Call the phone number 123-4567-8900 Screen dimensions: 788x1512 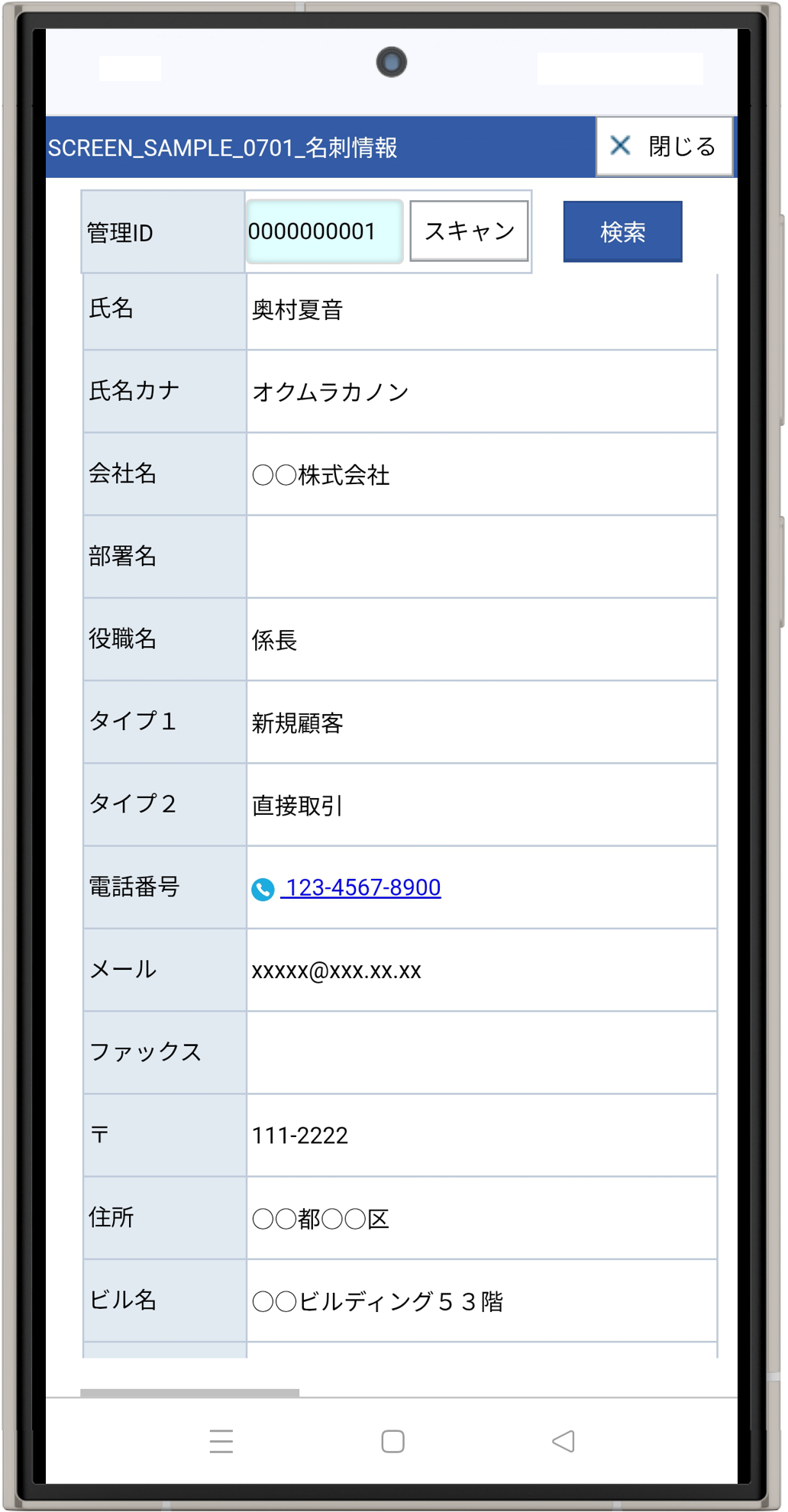(360, 887)
